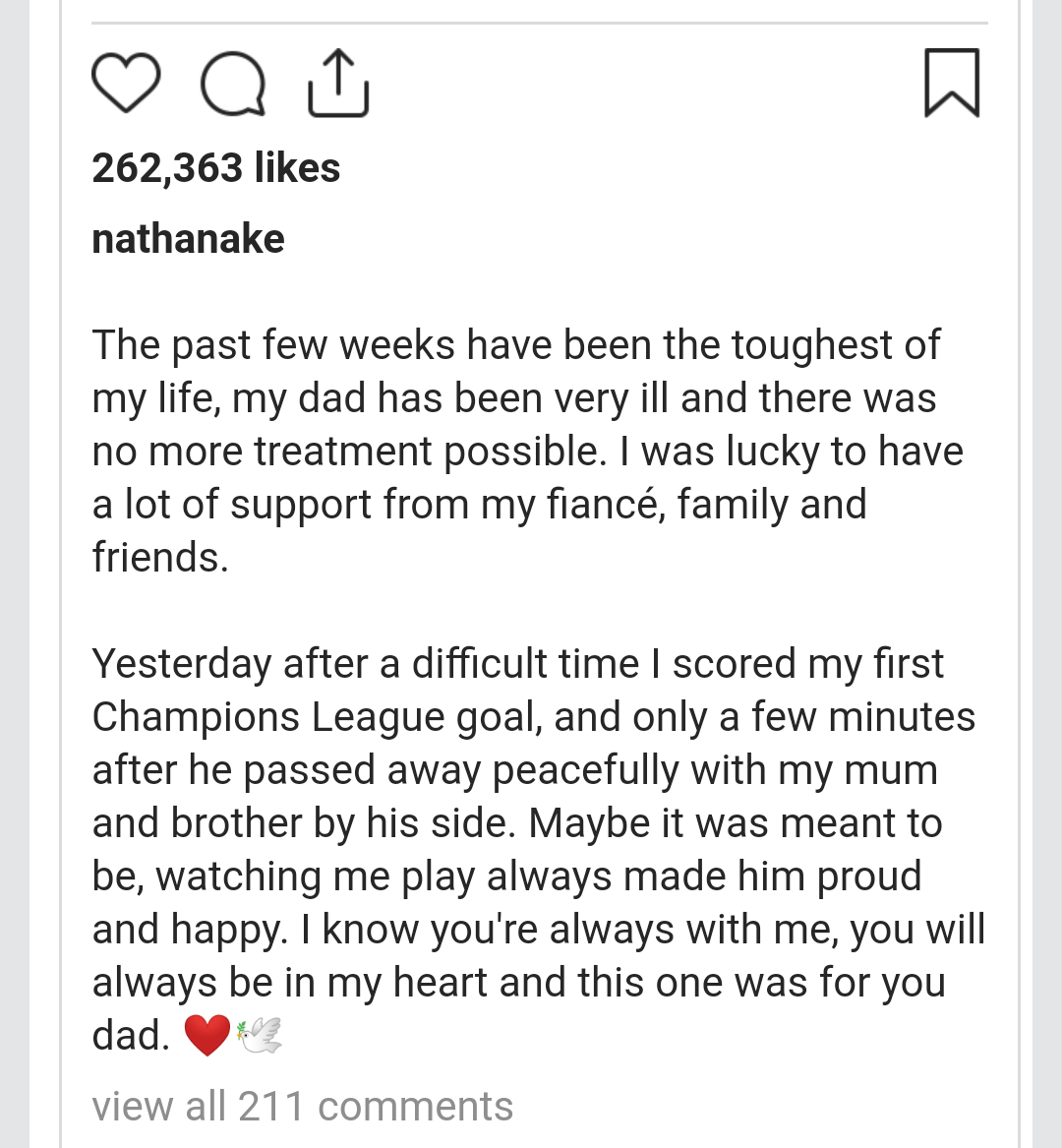Double-tap alternative: click the heart outline icon
The image size is (1062, 1148).
point(126,83)
